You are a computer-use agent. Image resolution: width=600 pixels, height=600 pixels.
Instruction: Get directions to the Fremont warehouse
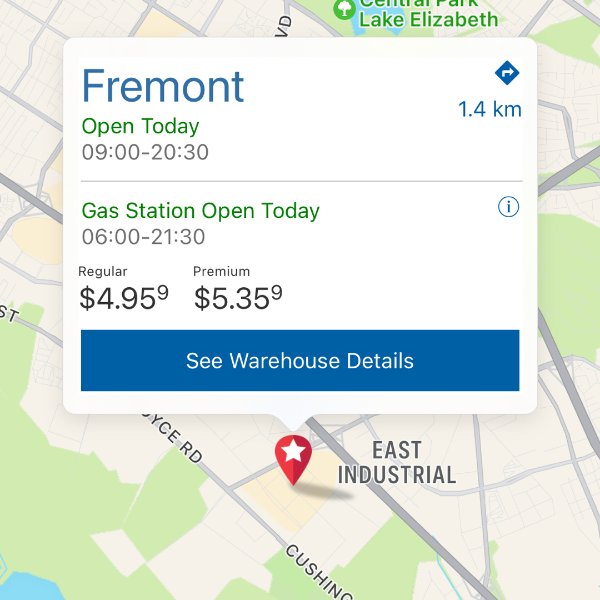tap(507, 73)
